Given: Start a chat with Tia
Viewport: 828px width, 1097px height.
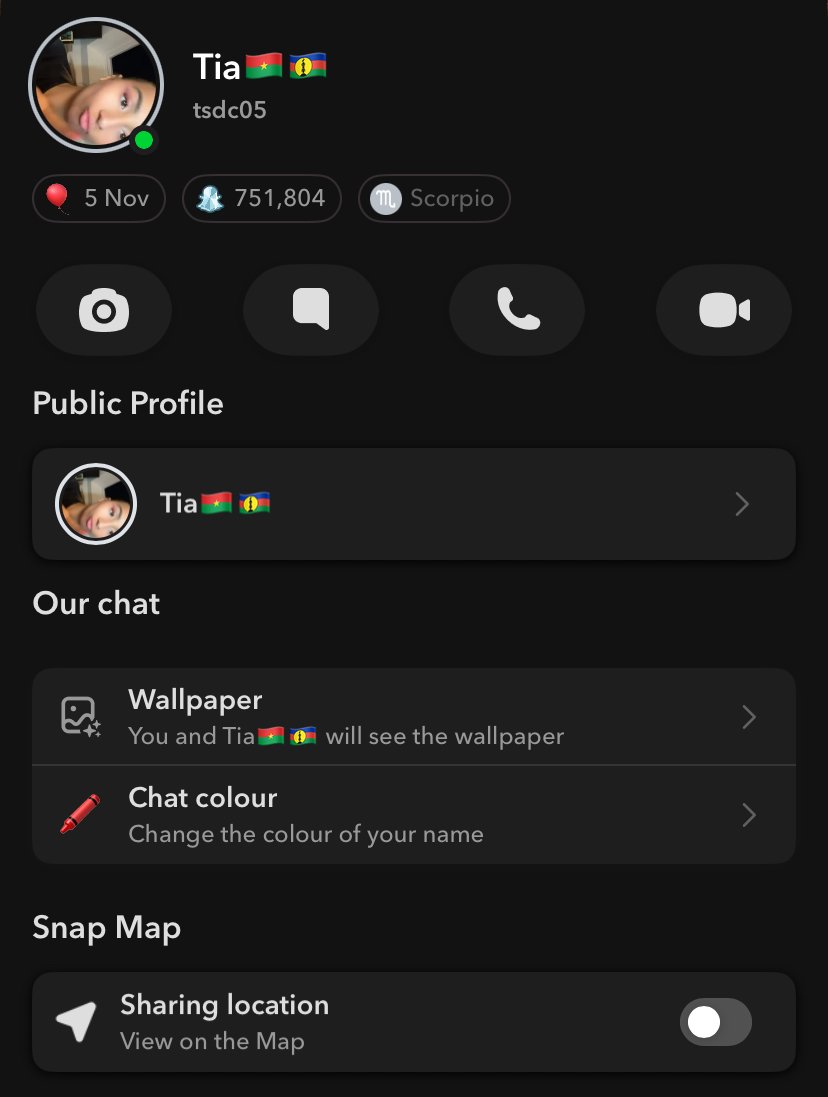Looking at the screenshot, I should [311, 310].
